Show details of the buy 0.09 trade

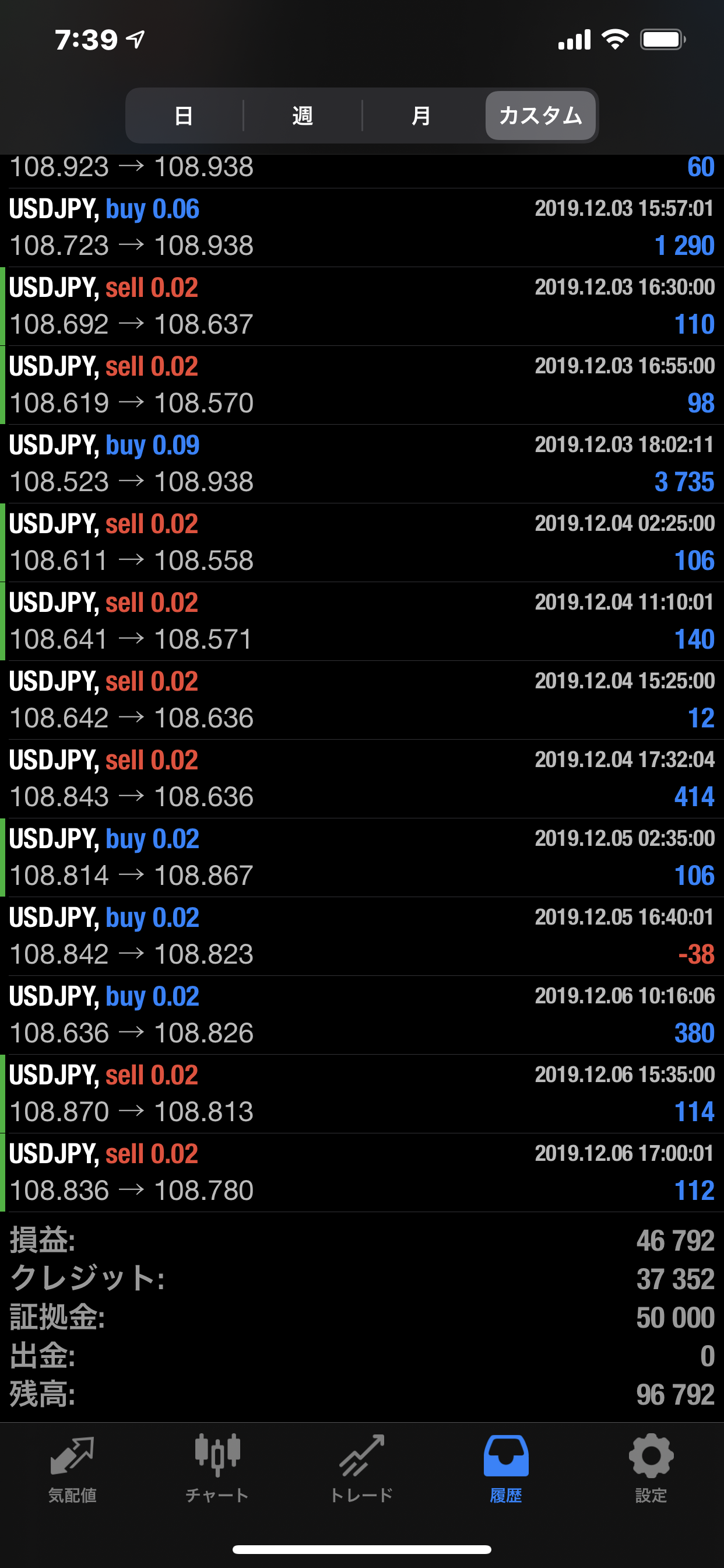pyautogui.click(x=362, y=464)
